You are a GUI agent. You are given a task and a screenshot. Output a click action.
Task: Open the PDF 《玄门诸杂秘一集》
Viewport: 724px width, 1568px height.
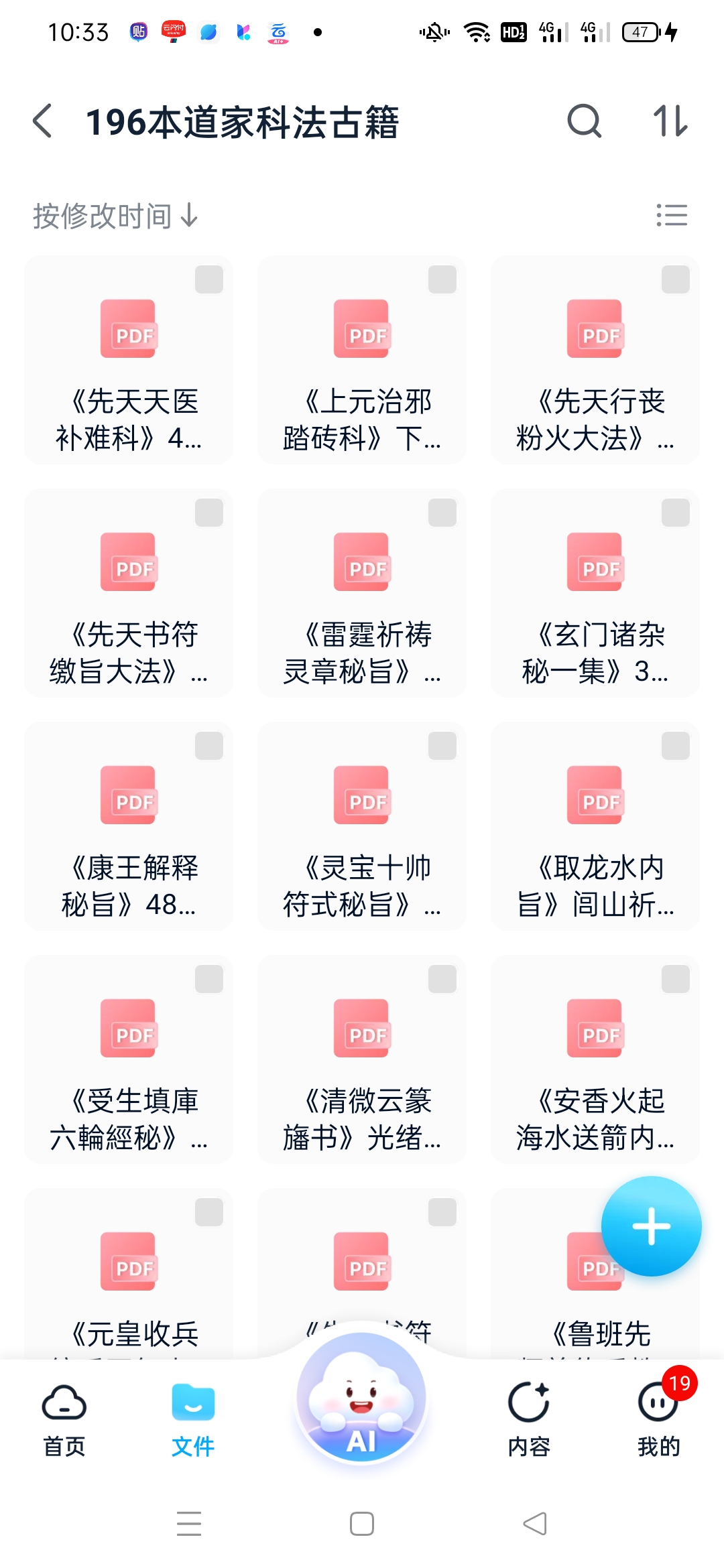[595, 593]
